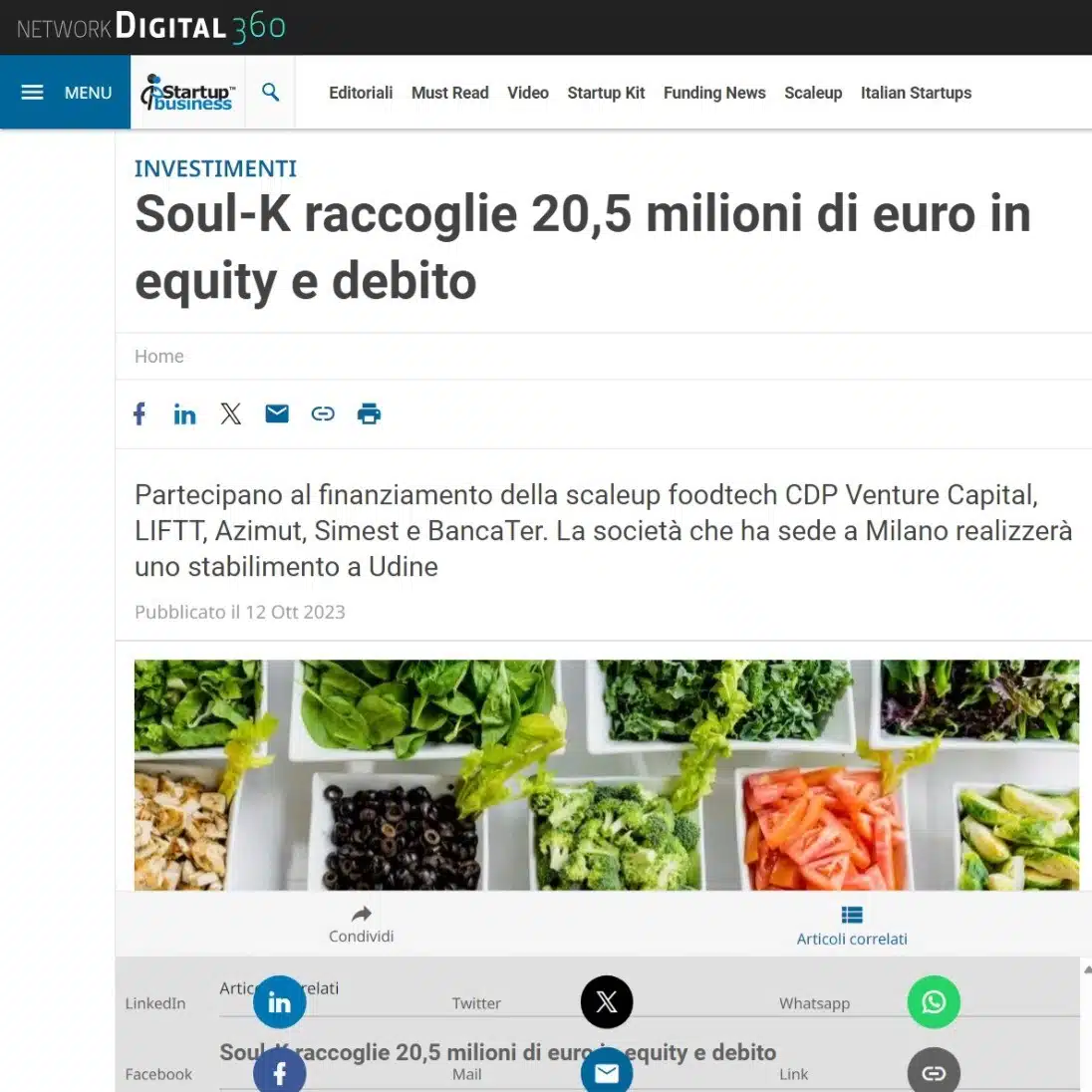The height and width of the screenshot is (1092, 1092).
Task: Open the MENU drawer
Action: coord(66,93)
